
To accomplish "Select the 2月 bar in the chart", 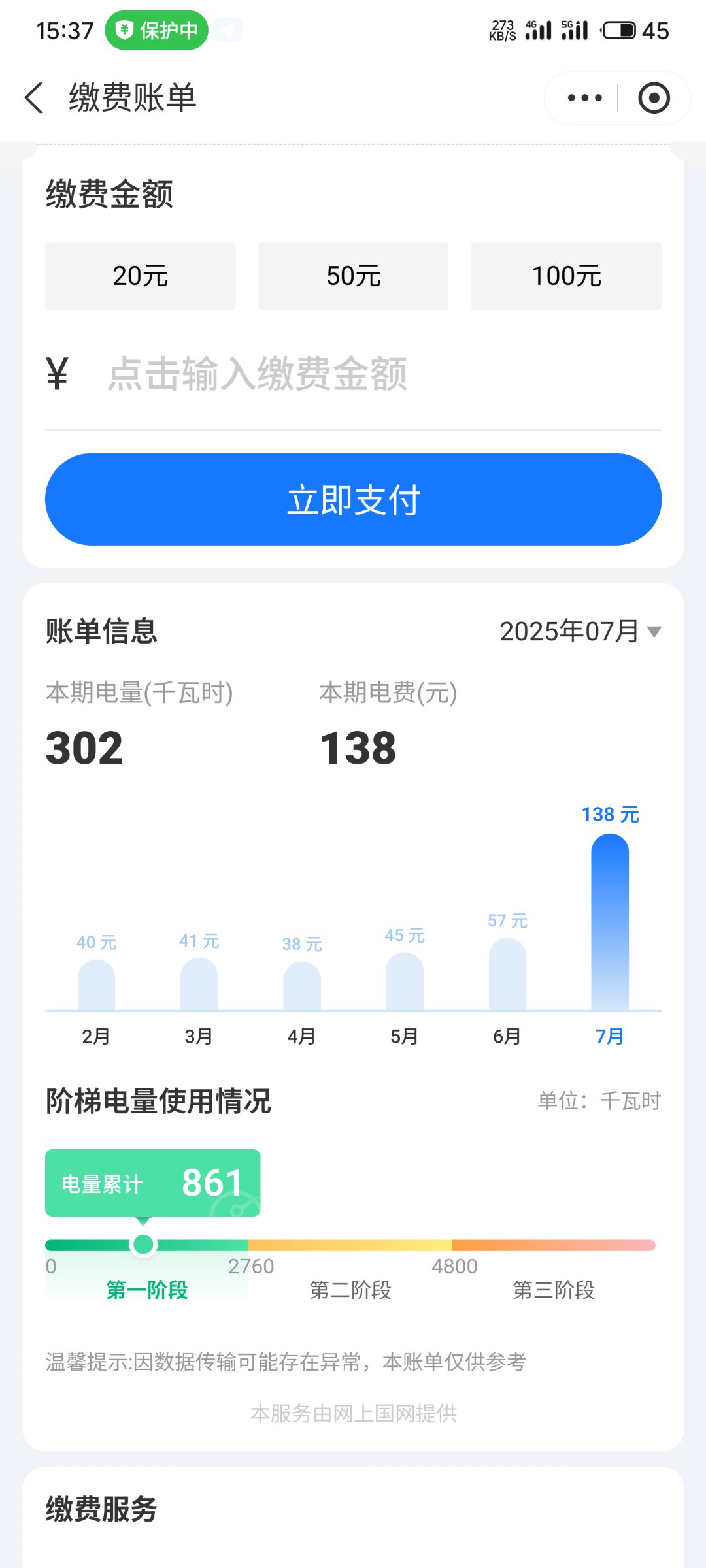I will point(96,985).
